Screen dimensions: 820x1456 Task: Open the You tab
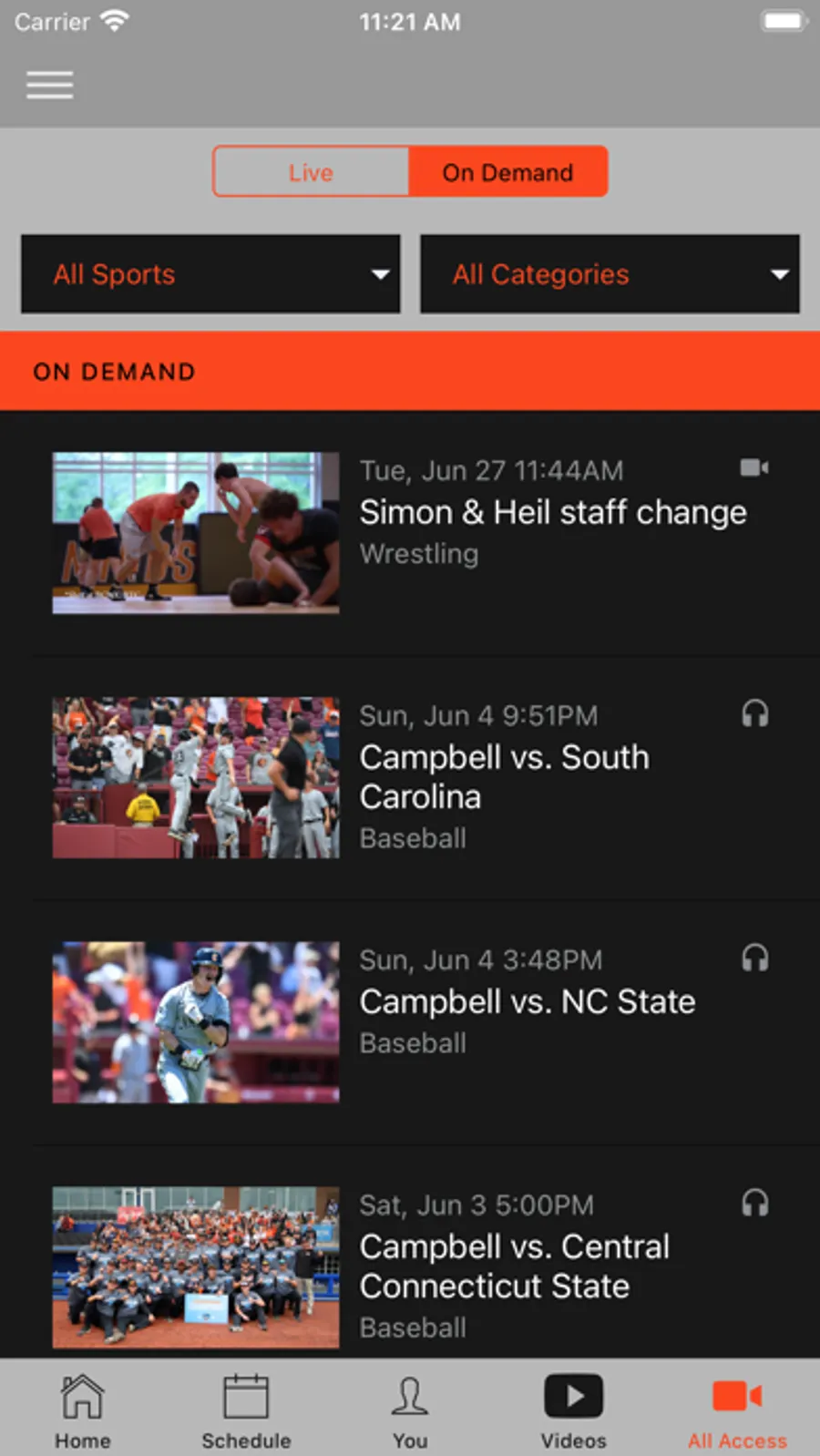(410, 1410)
